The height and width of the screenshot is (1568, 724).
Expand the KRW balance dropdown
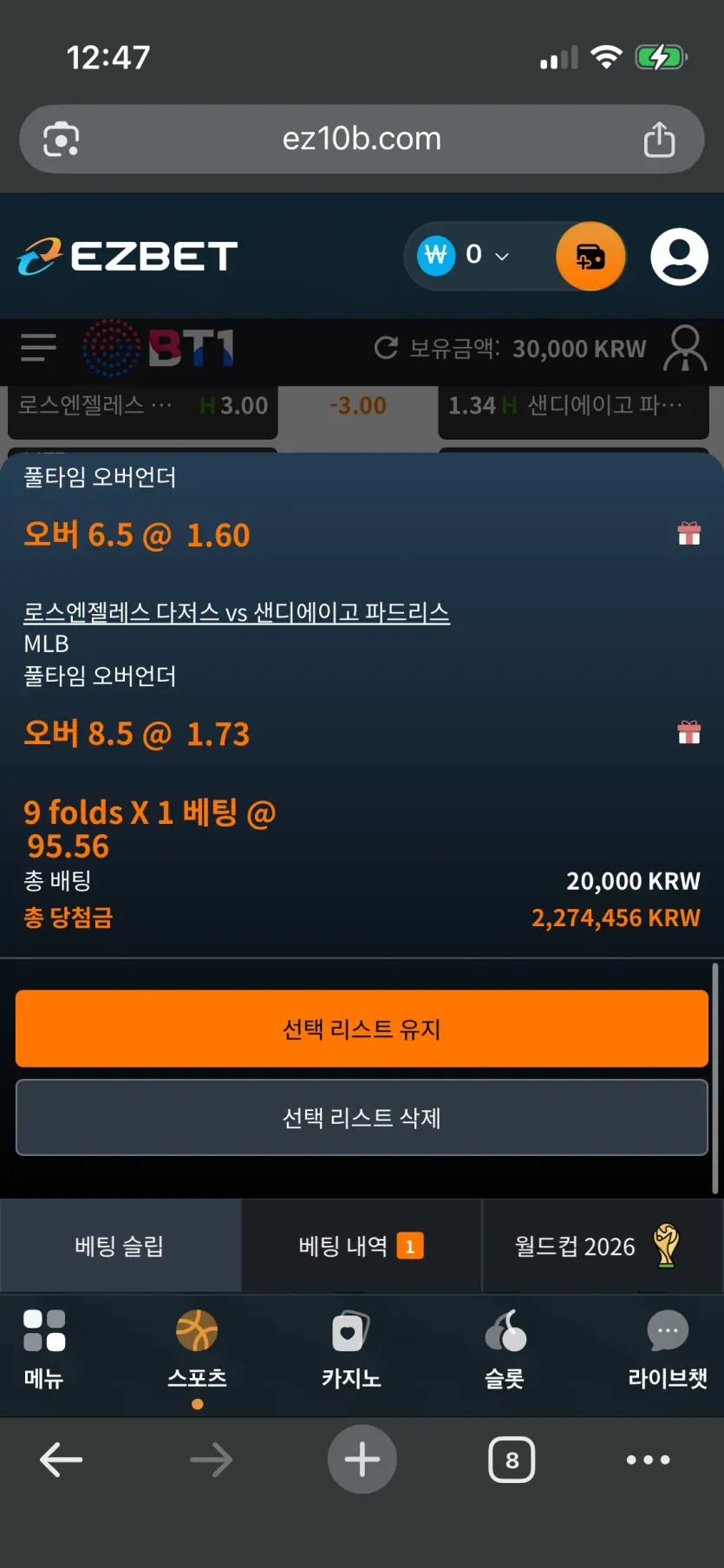pyautogui.click(x=464, y=255)
